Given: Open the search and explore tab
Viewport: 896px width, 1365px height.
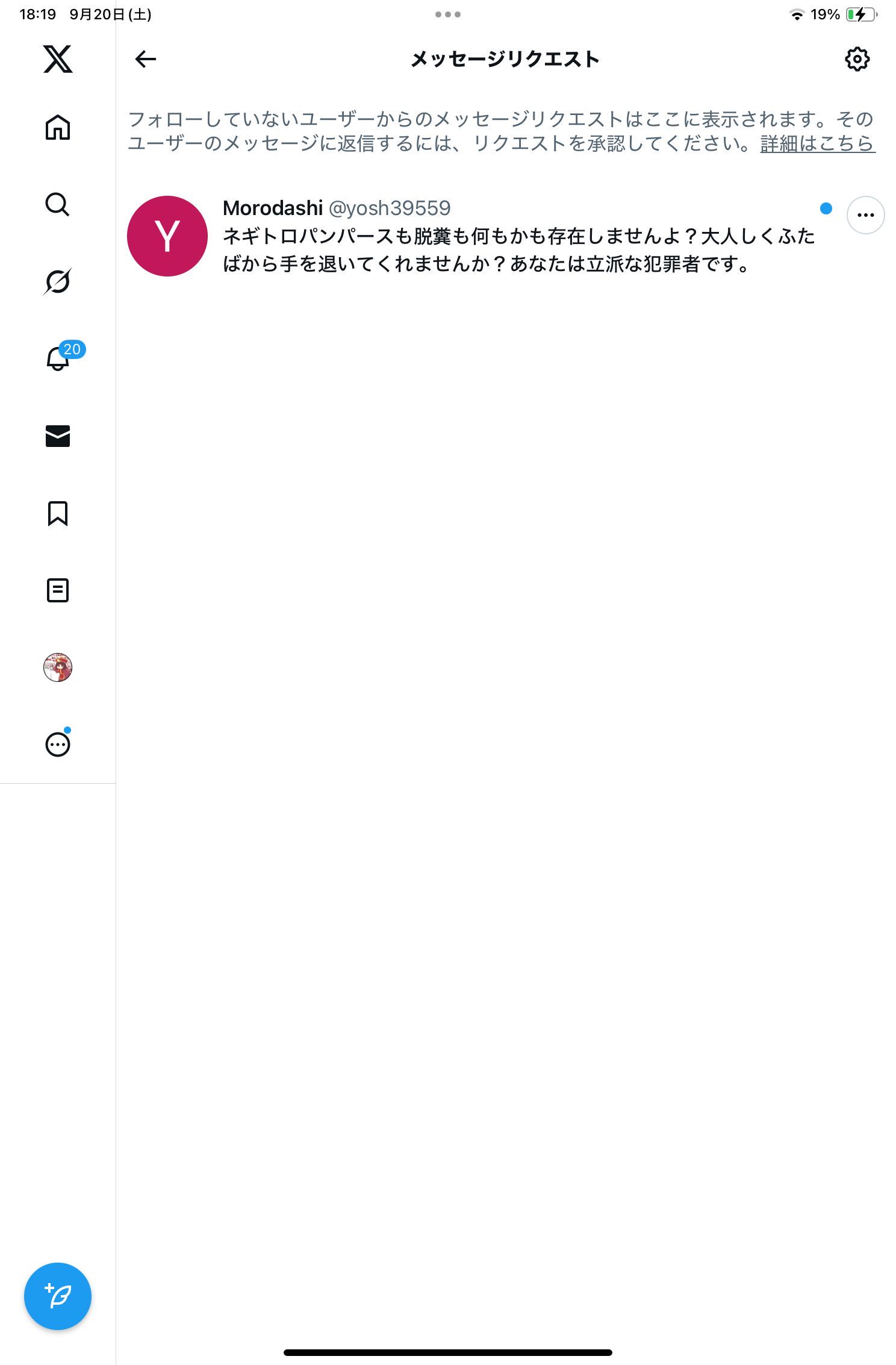Looking at the screenshot, I should tap(58, 205).
